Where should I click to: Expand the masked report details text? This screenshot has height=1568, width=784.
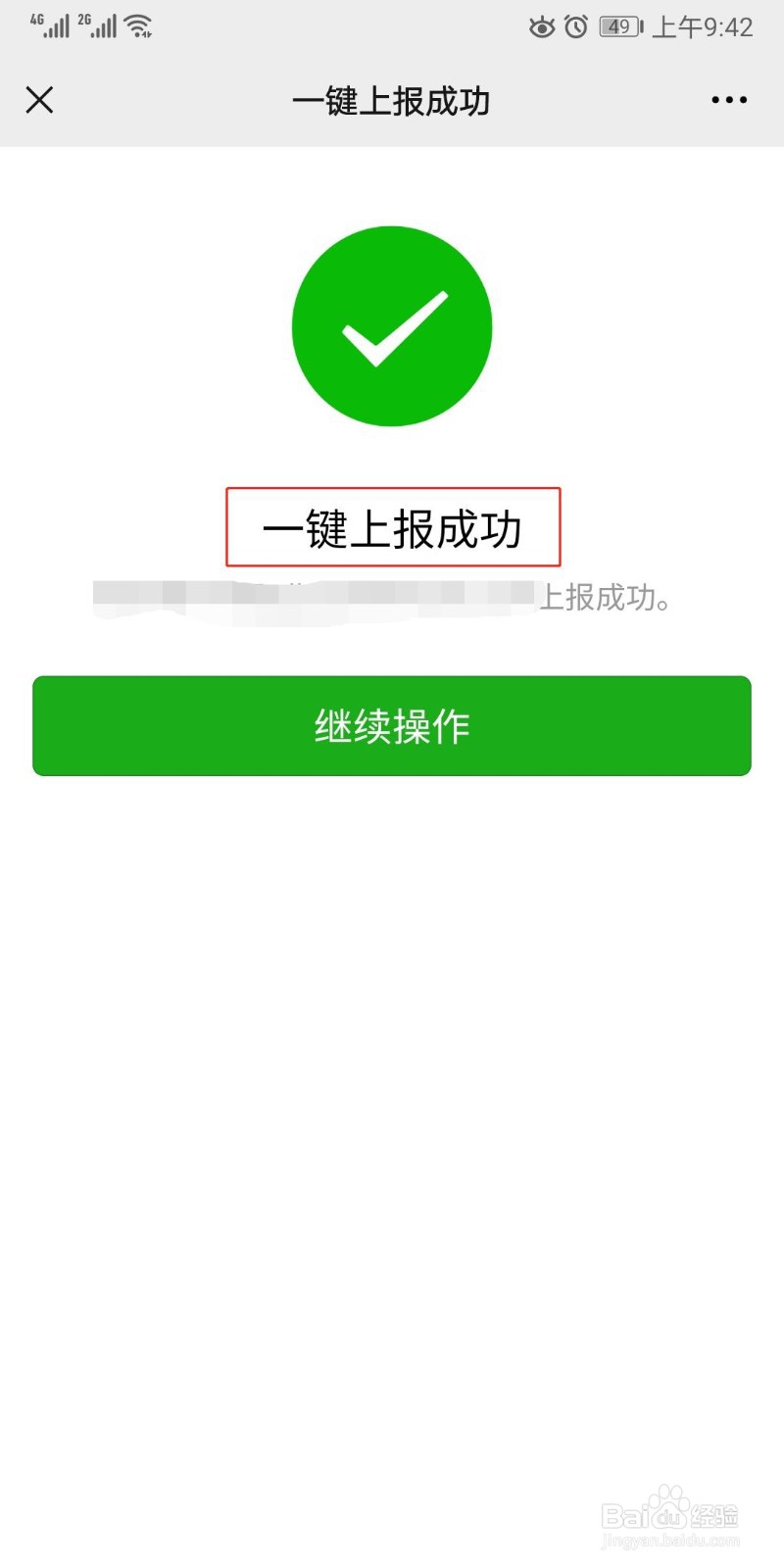314,600
